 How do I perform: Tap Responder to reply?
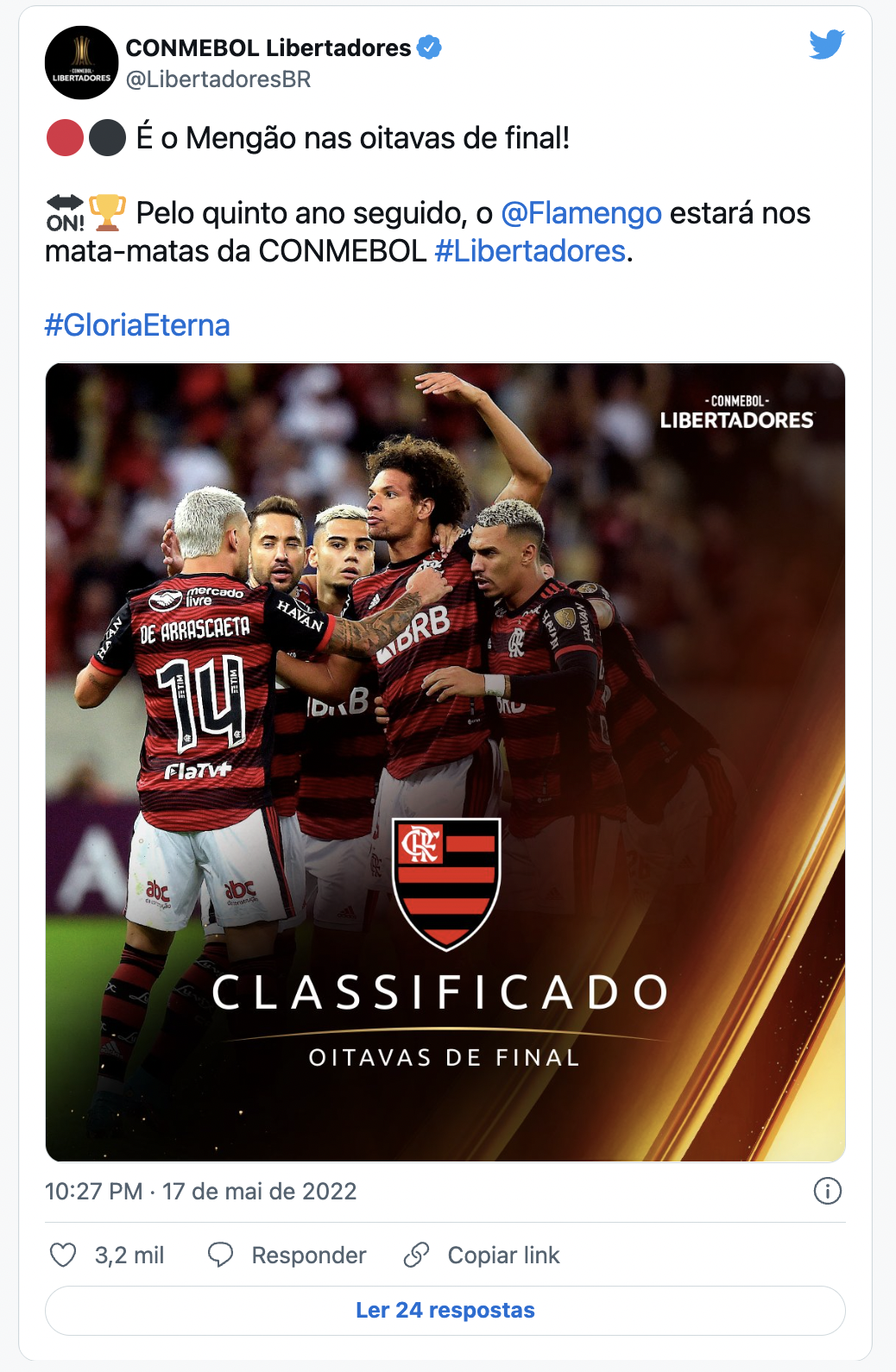[287, 1255]
